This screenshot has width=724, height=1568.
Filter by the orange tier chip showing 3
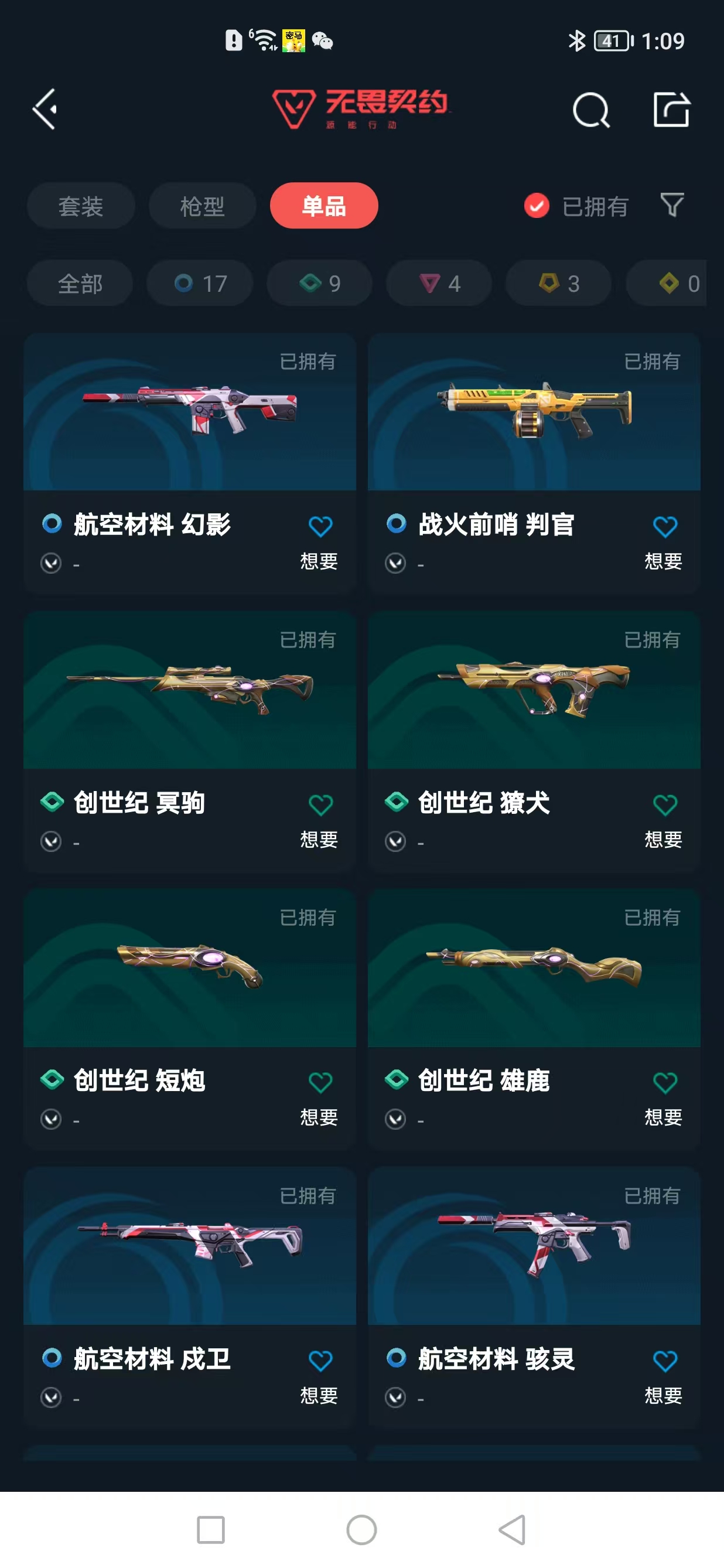point(558,283)
